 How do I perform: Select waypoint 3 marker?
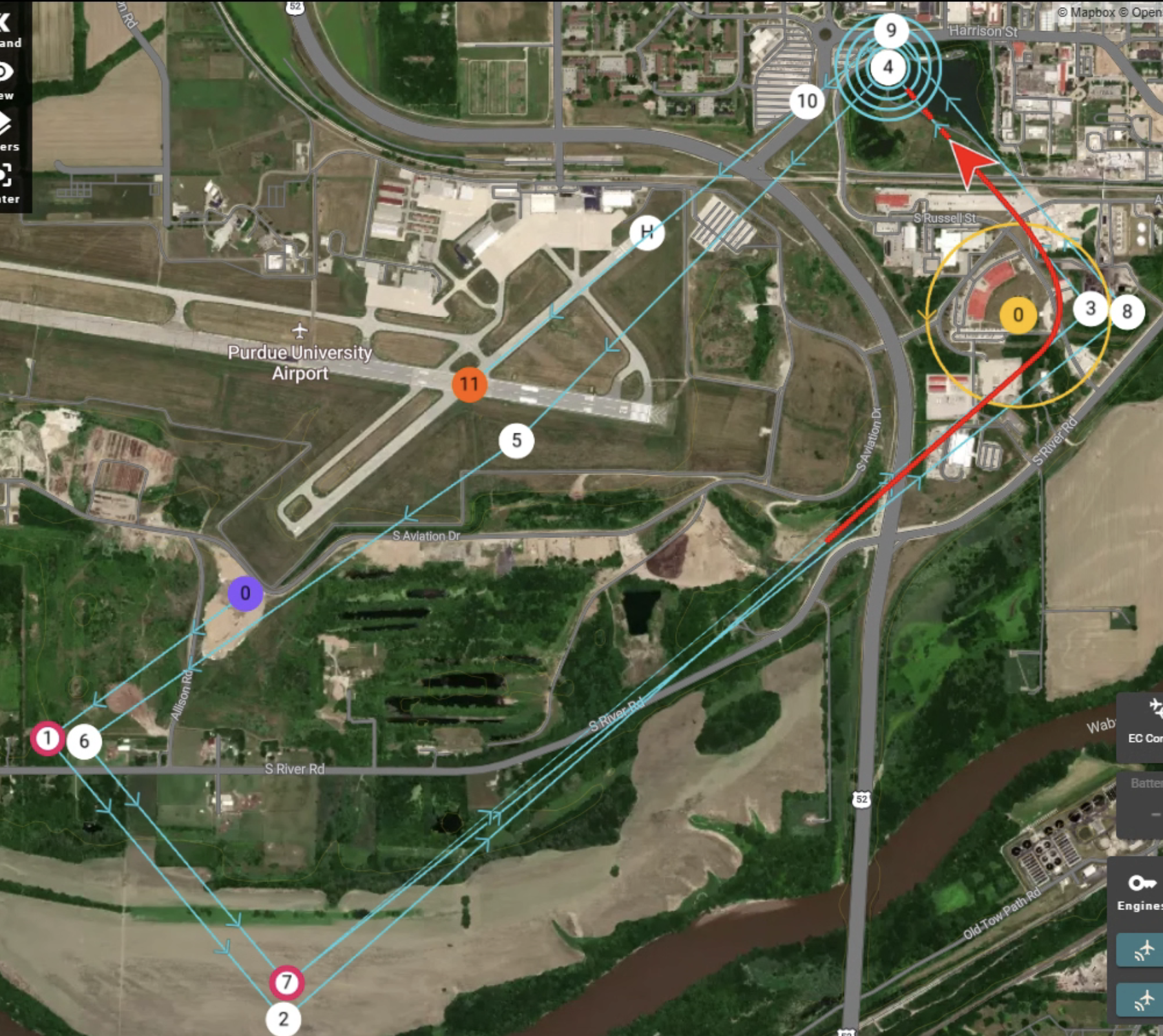tap(1091, 309)
